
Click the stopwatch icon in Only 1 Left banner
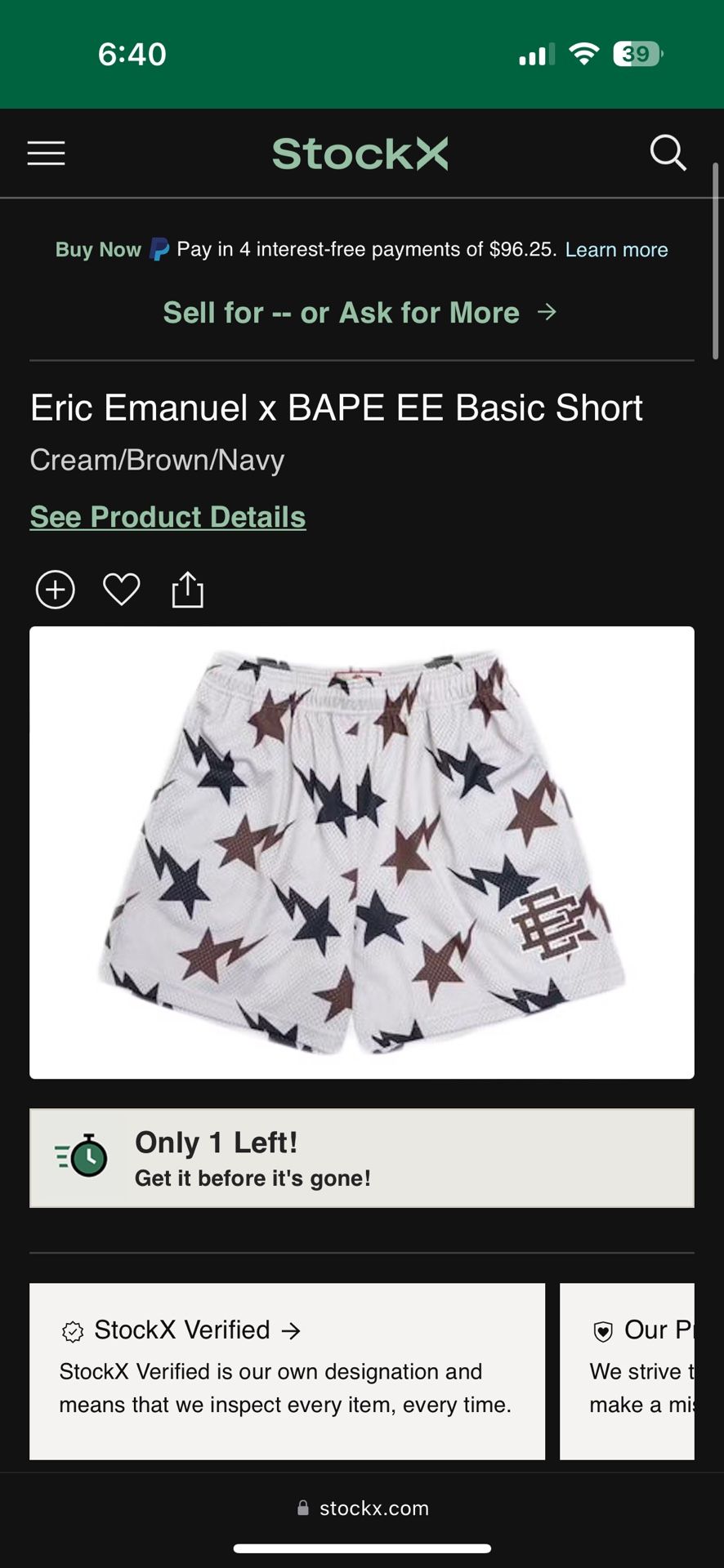(x=86, y=1157)
